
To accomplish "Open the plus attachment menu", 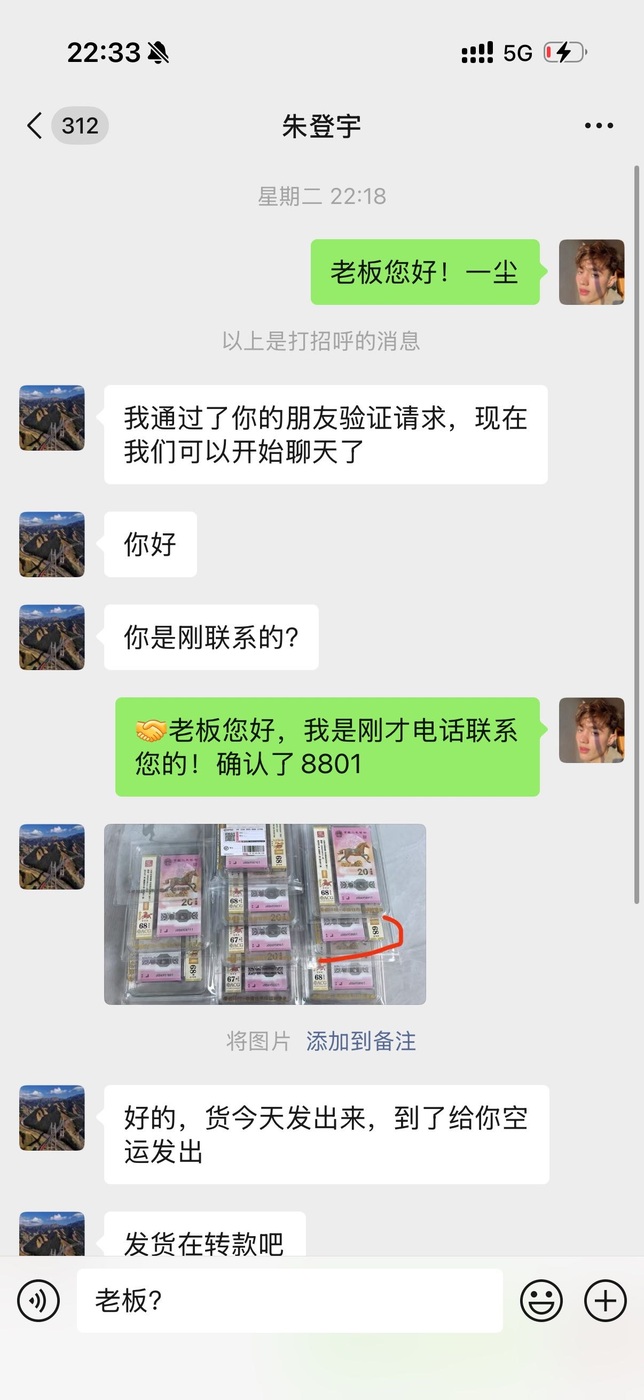I will (605, 1301).
